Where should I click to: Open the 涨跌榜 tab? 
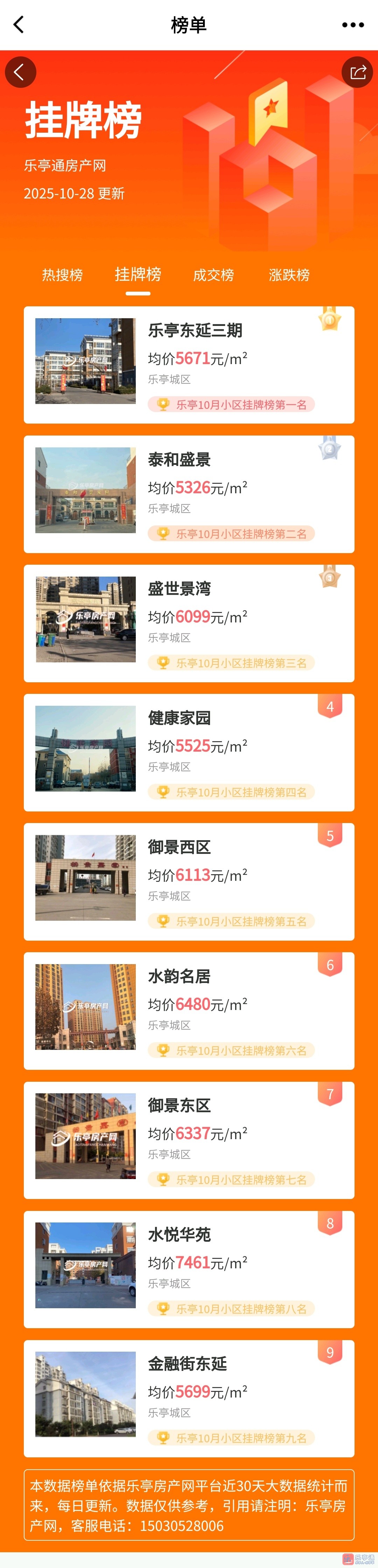coord(289,274)
